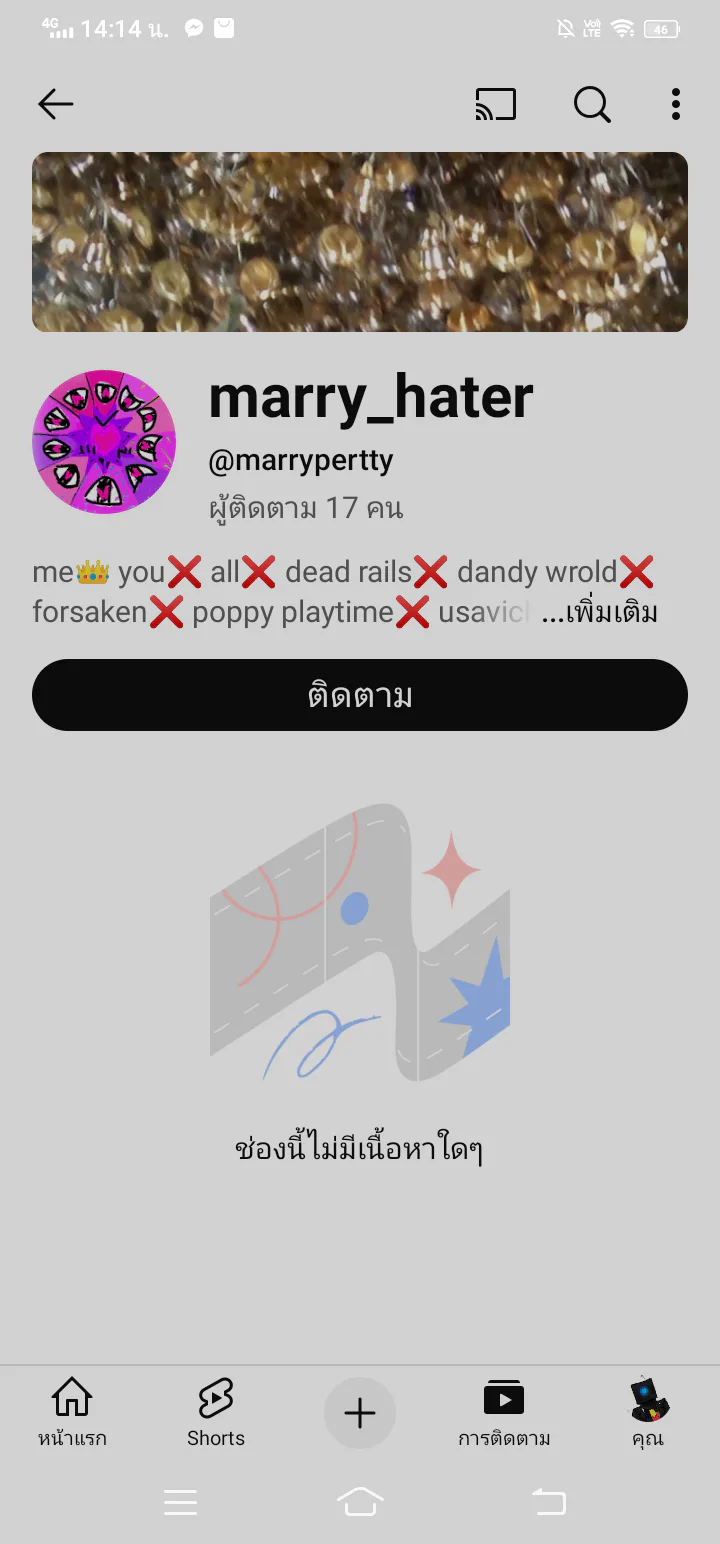Image resolution: width=720 pixels, height=1544 pixels.
Task: Switch to the หน้าแรก home tab
Action: pyautogui.click(x=72, y=1412)
